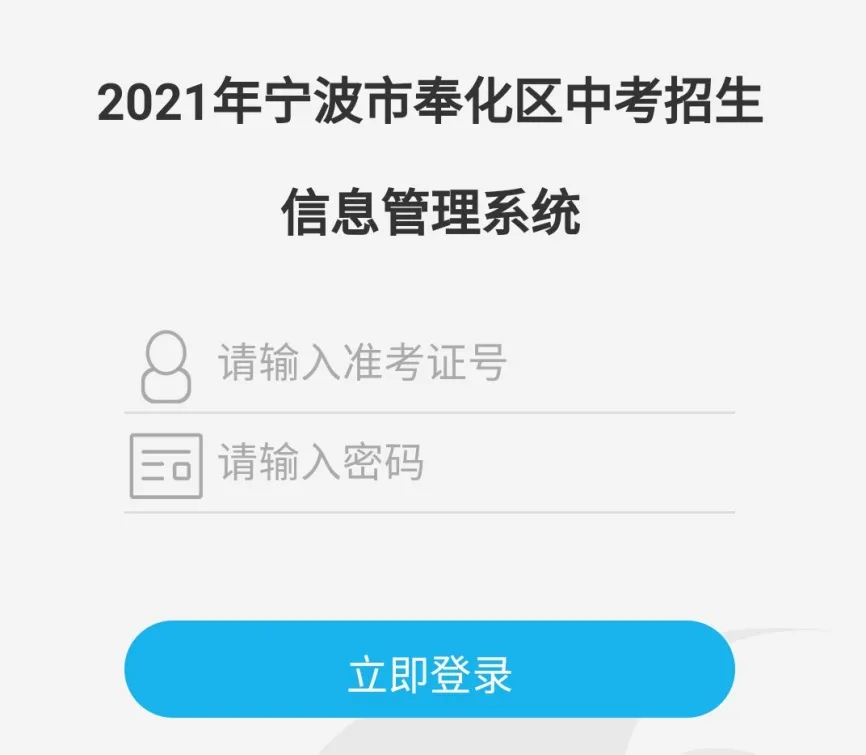The width and height of the screenshot is (866, 755).
Task: Select the 请输入密码 password field
Action: click(470, 464)
